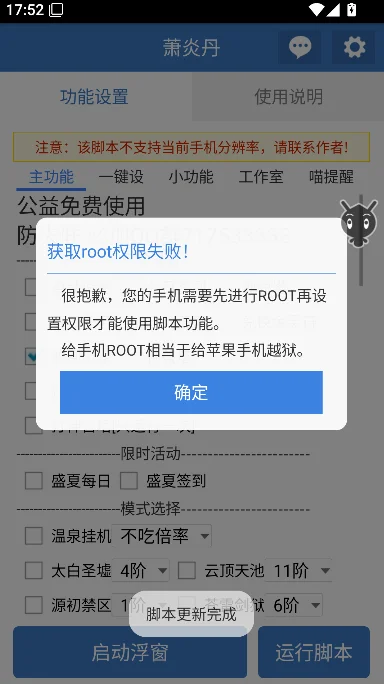Open the 4阶 level dropdown
384x684 pixels.
141,570
